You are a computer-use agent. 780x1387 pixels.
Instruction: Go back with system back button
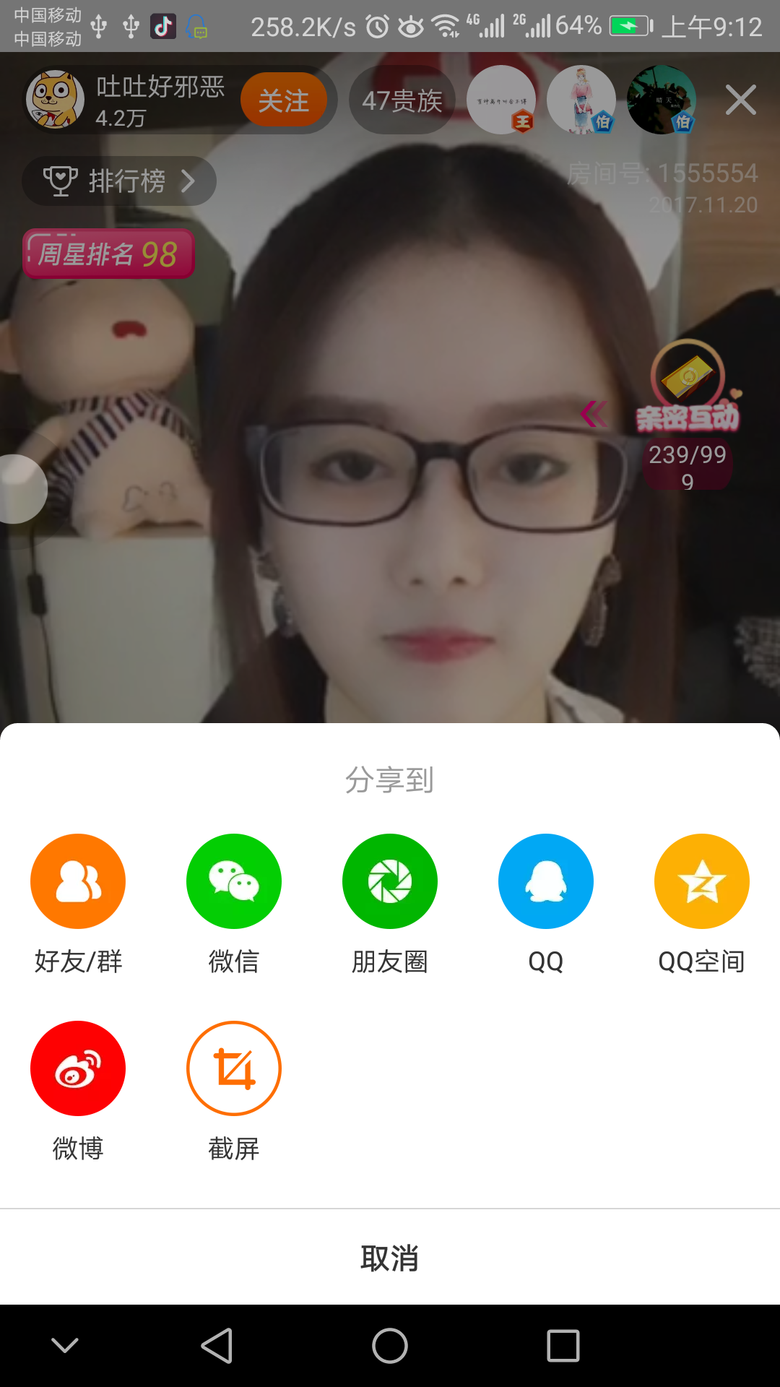(217, 1346)
